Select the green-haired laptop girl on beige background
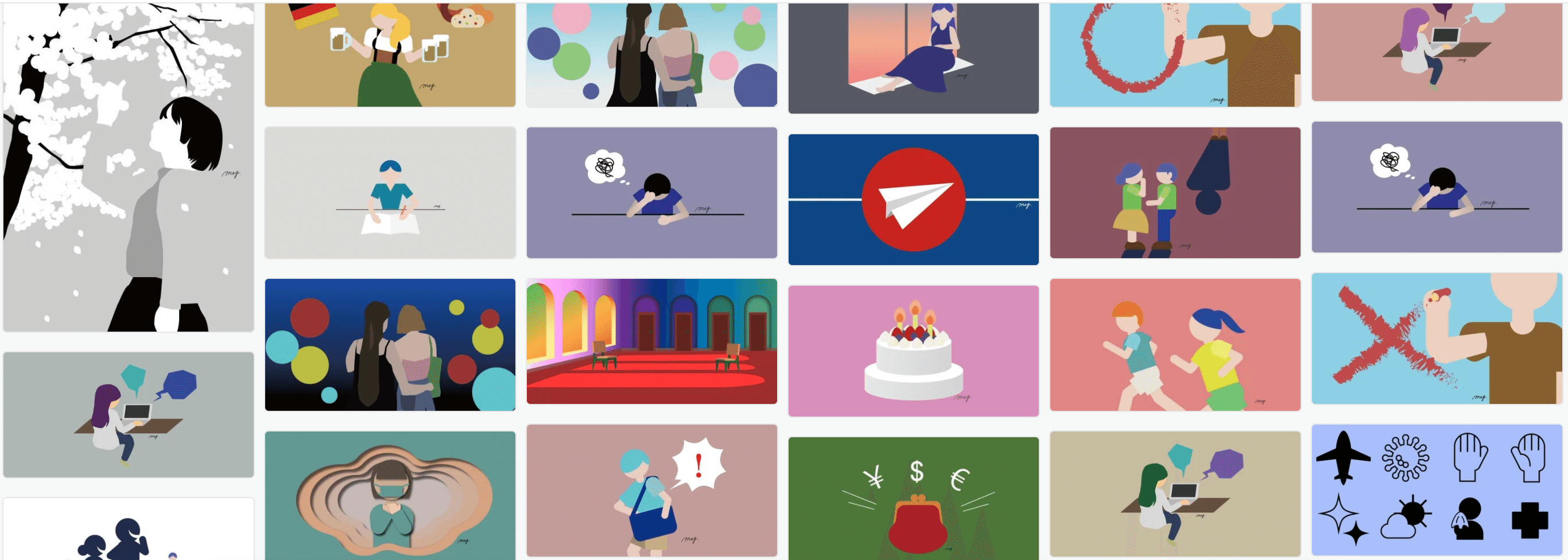 coord(1175,493)
